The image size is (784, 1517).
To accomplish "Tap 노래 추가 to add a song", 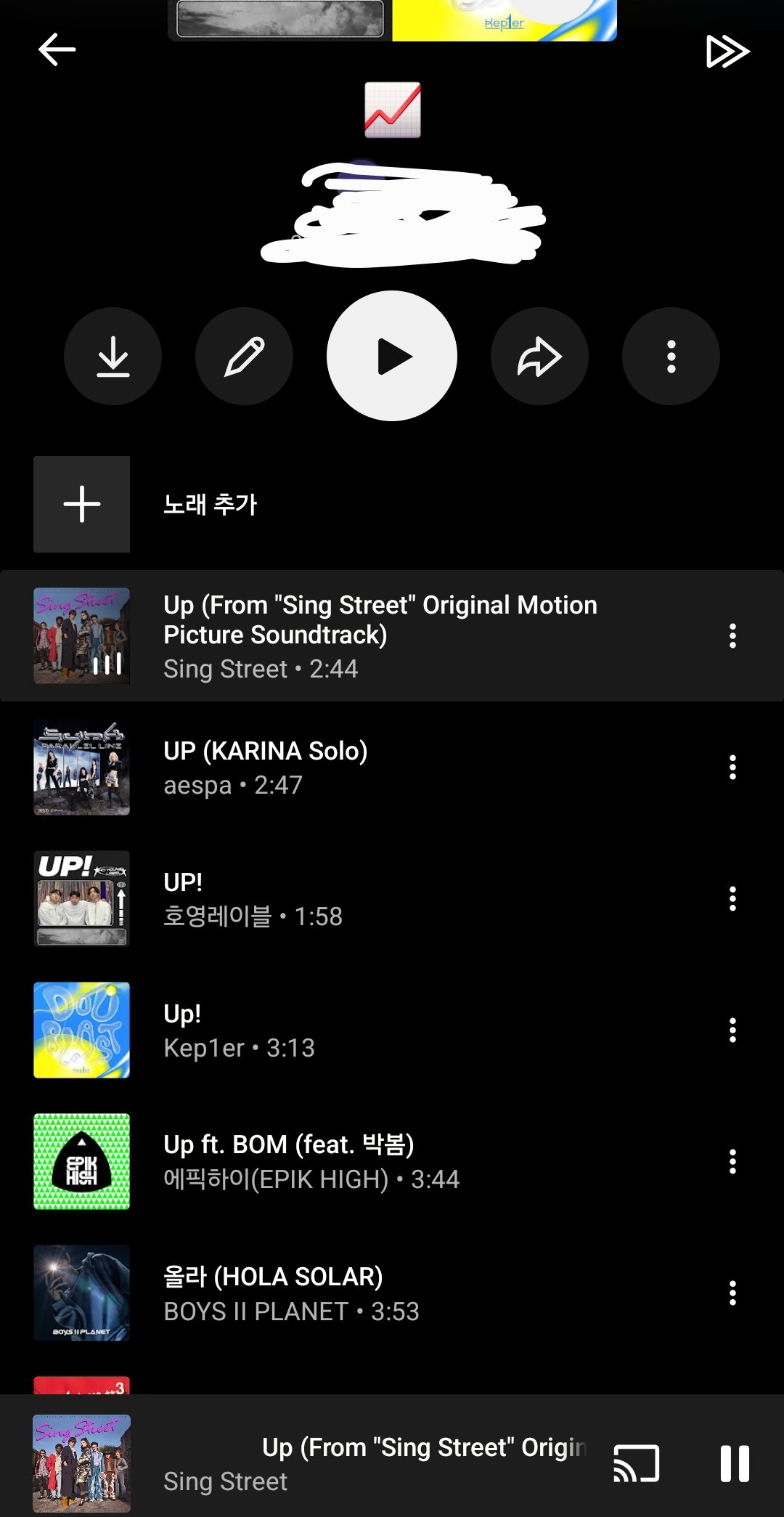I will click(x=211, y=504).
